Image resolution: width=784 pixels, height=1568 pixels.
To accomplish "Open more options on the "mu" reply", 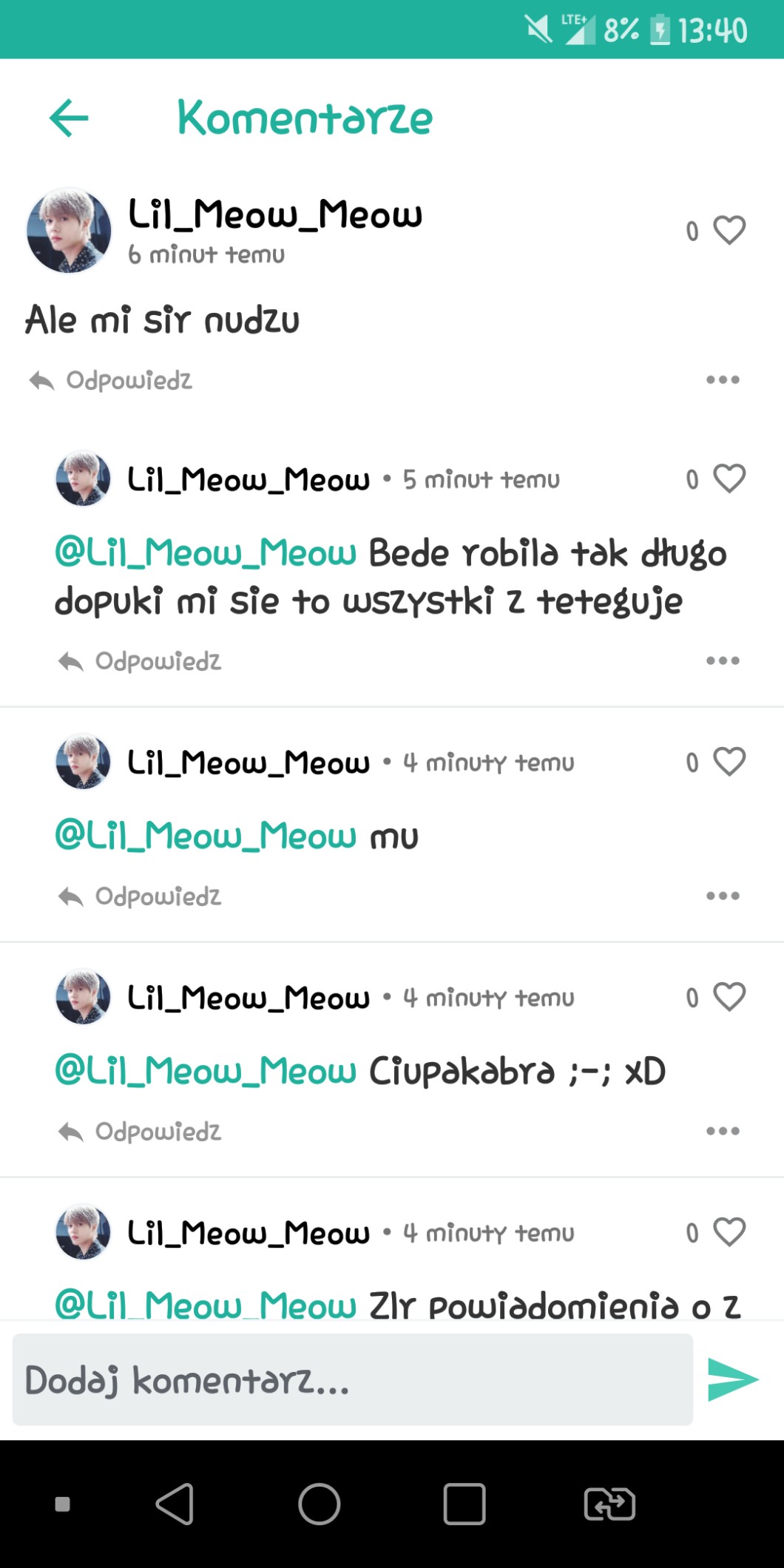I will click(x=723, y=896).
